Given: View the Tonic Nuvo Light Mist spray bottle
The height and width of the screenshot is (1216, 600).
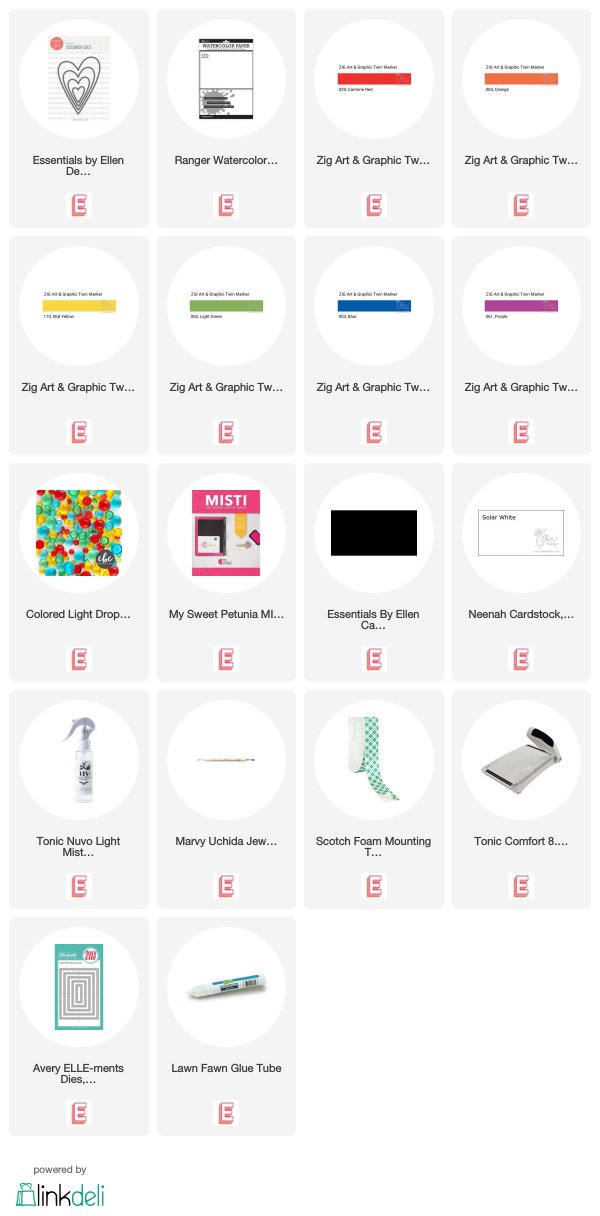Looking at the screenshot, I should [x=79, y=799].
